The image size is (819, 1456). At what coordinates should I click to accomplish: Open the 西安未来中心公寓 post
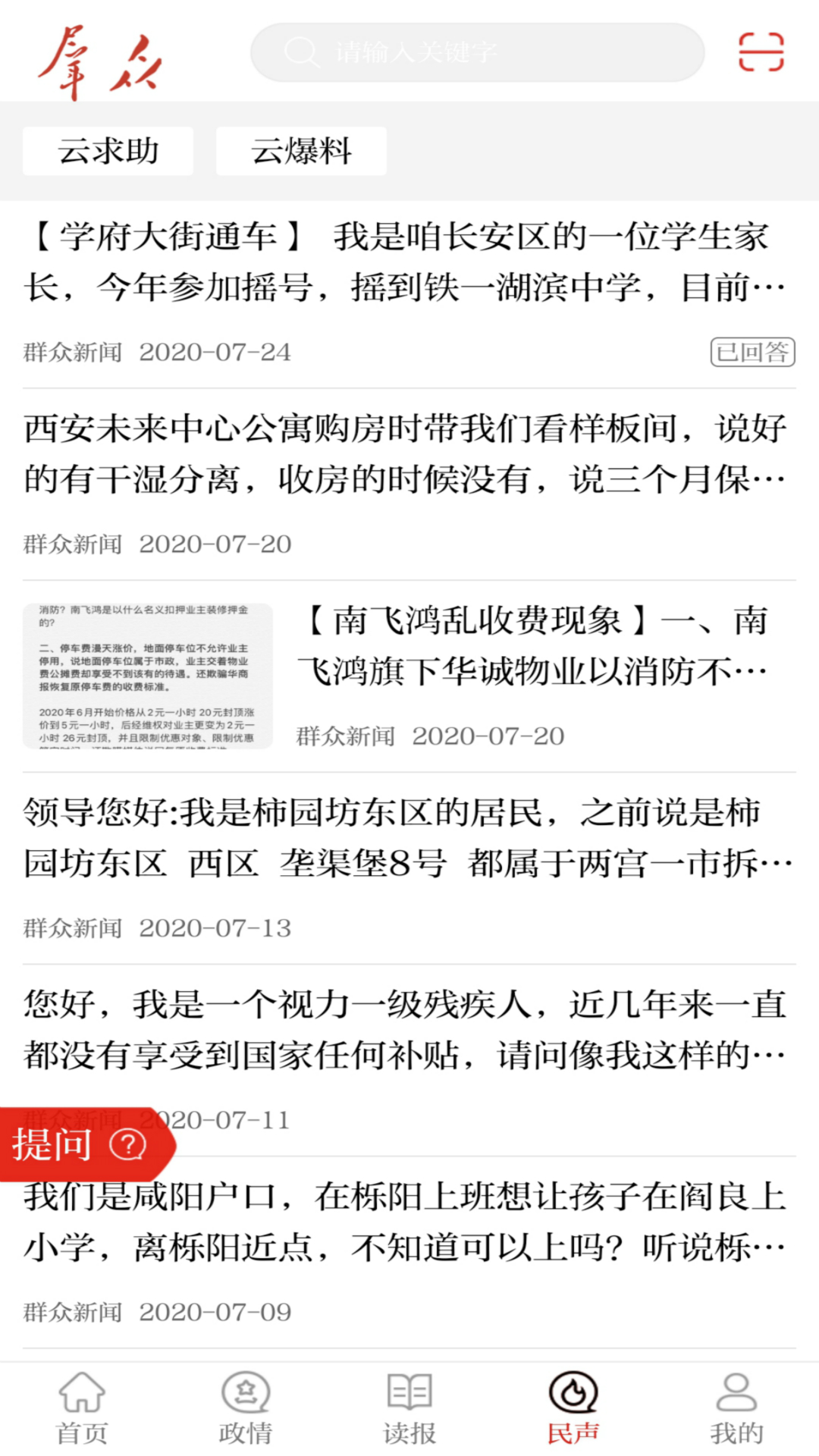409,485
